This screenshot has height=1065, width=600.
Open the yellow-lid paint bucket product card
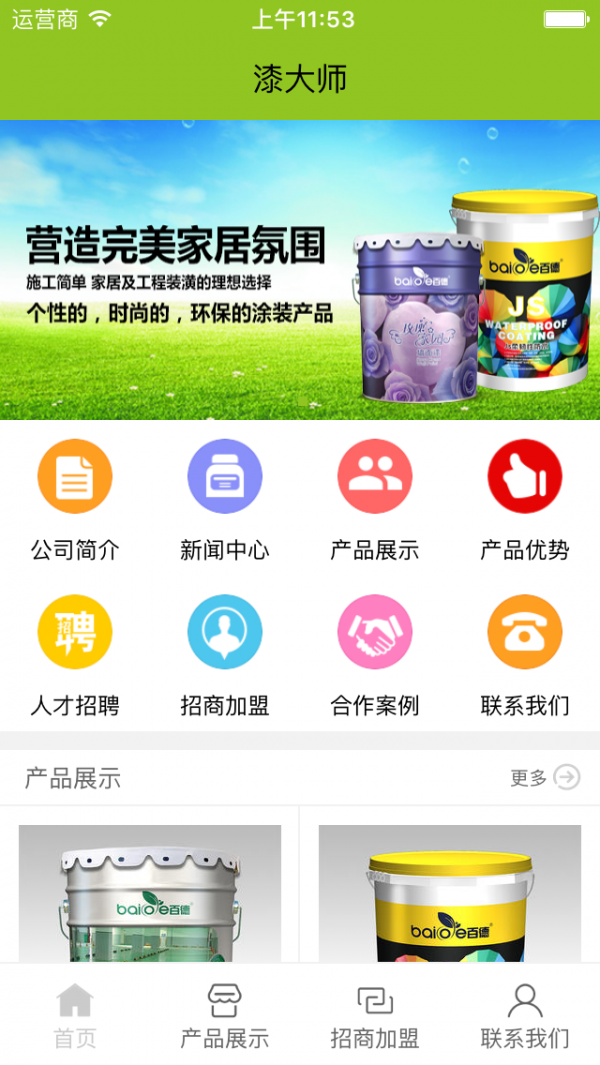(450, 893)
